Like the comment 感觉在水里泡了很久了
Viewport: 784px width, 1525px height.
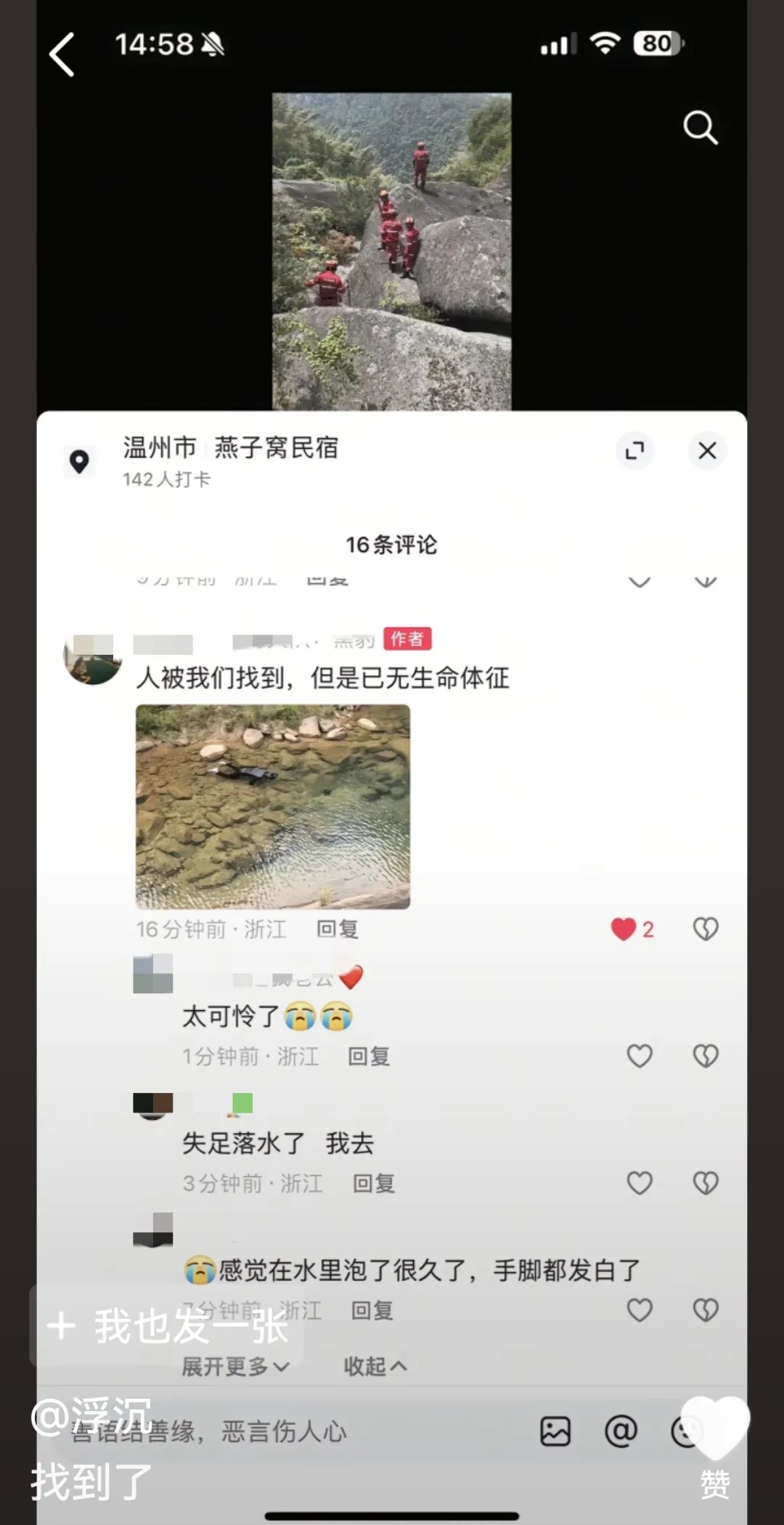[x=640, y=1310]
